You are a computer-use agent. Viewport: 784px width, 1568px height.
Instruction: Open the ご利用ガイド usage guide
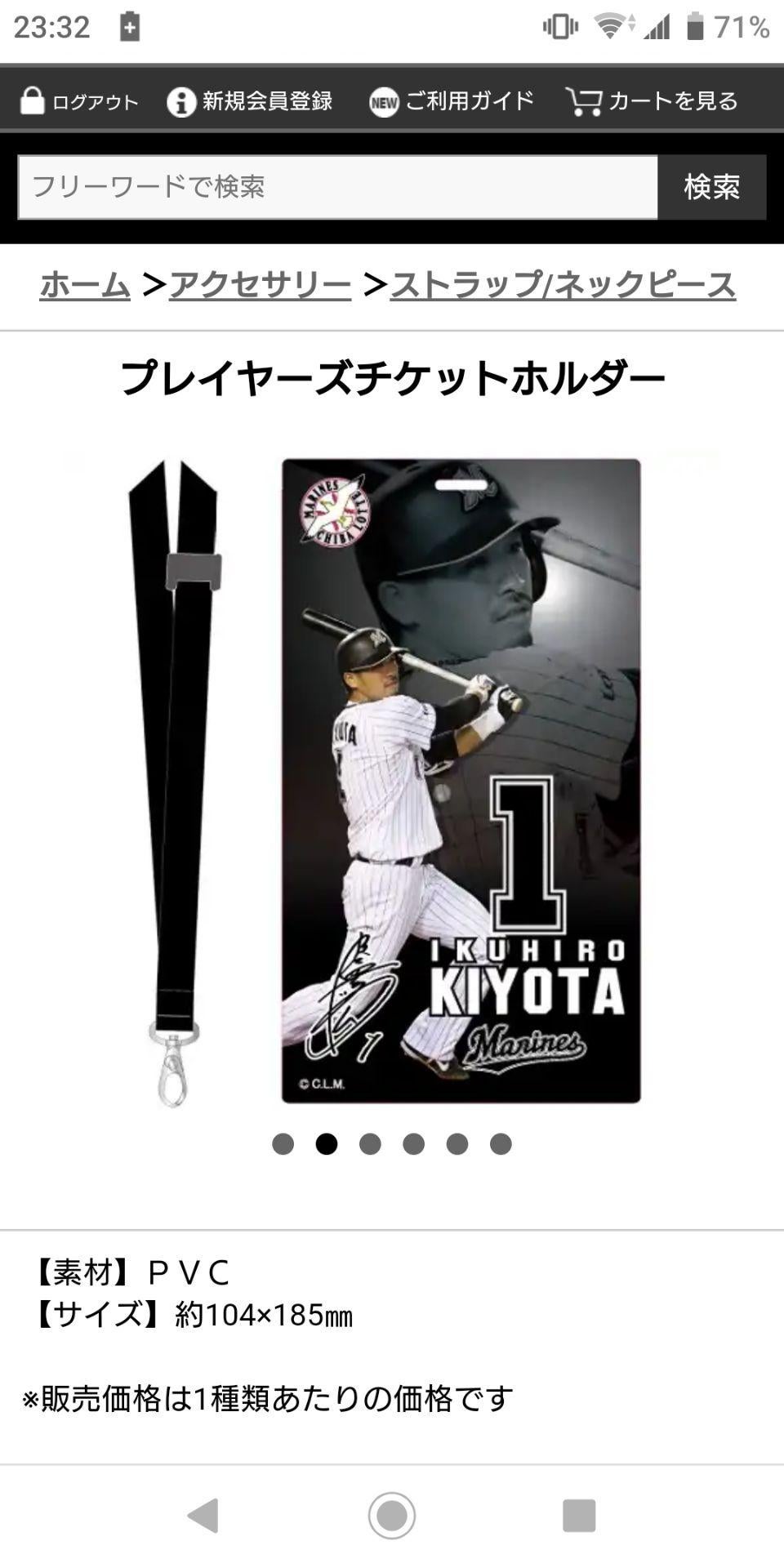pos(452,101)
